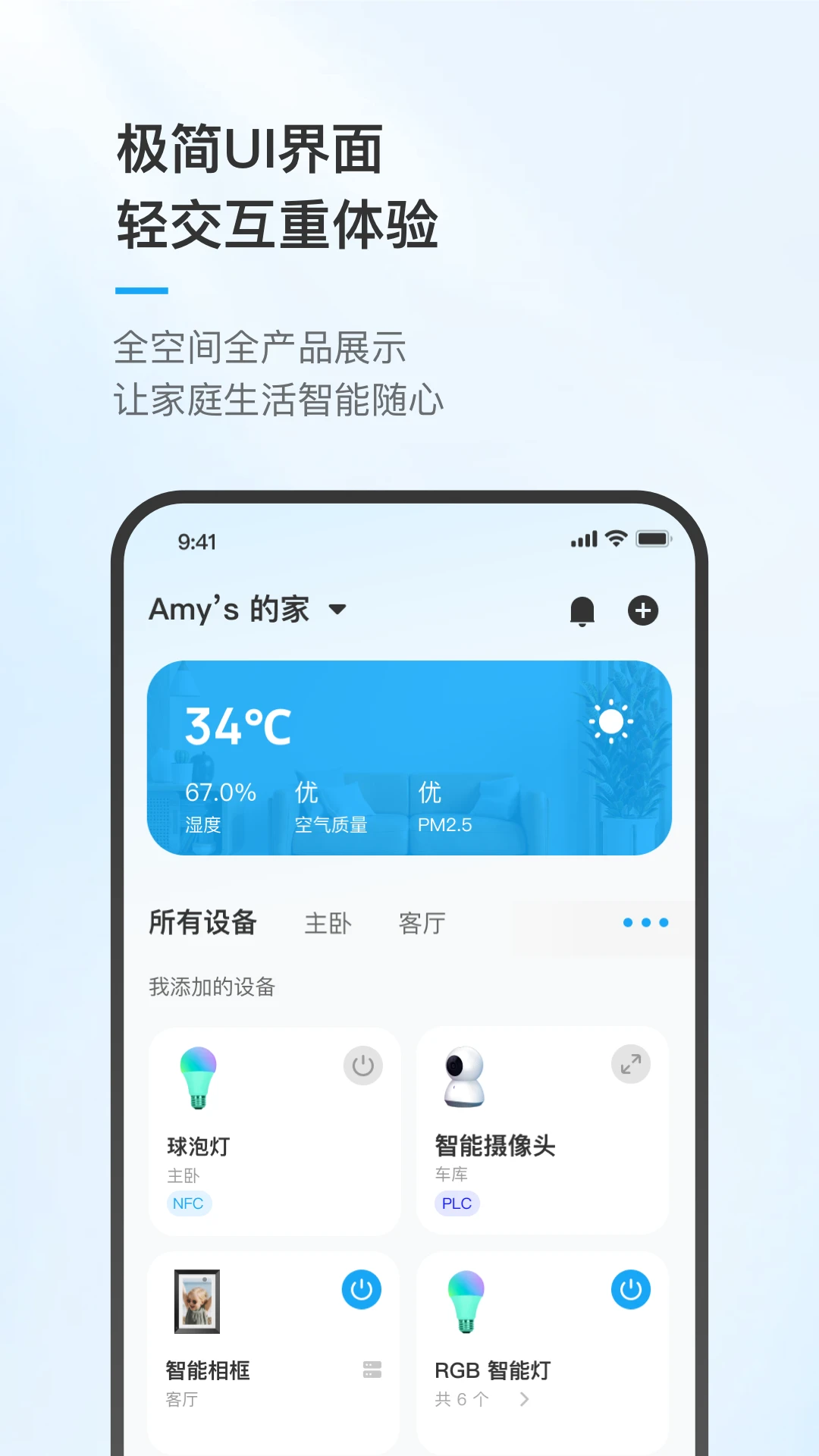Click the sunny weather icon on the card
Screen dimensions: 819x1456
pyautogui.click(x=611, y=721)
